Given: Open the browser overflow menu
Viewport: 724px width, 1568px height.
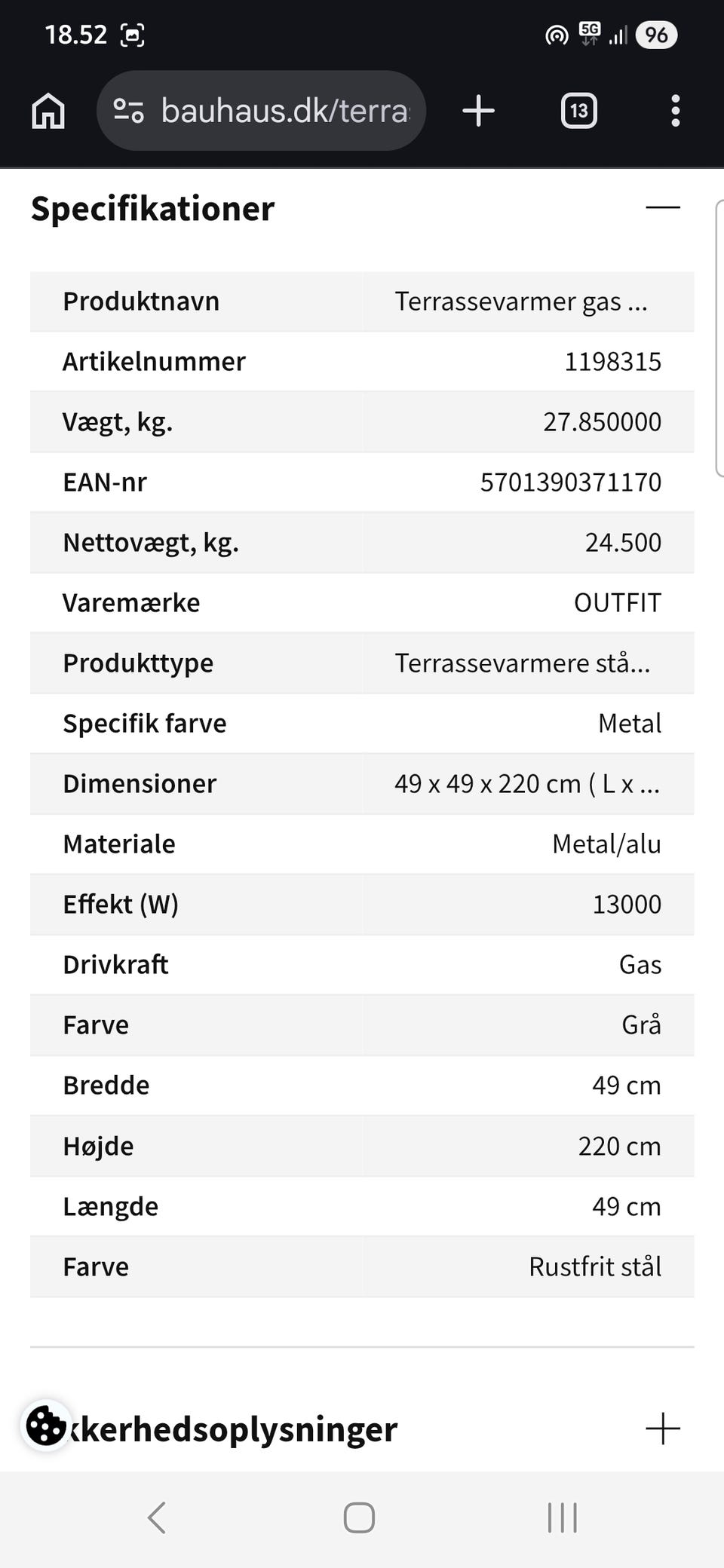Looking at the screenshot, I should (x=675, y=111).
